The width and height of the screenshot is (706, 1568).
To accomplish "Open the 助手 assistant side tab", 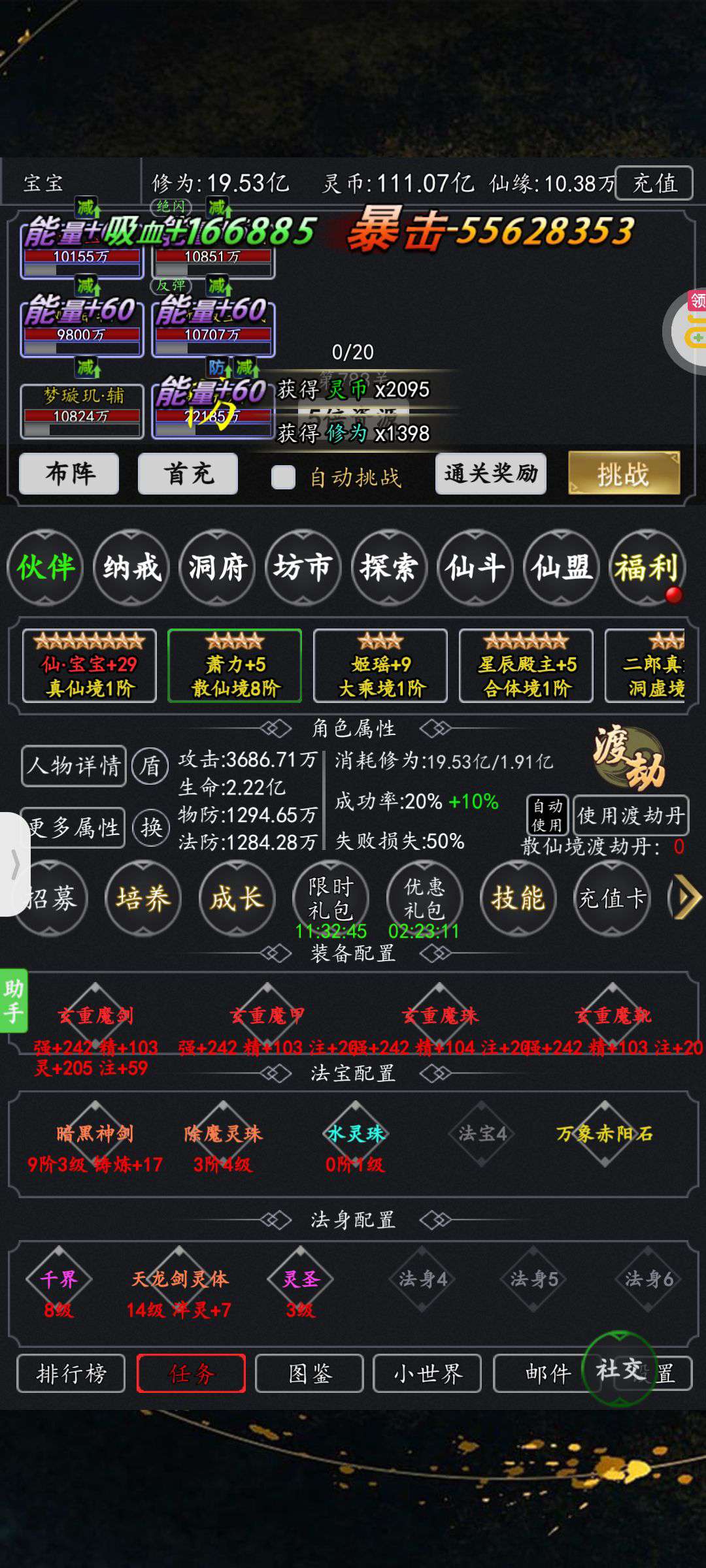I will [14, 1000].
